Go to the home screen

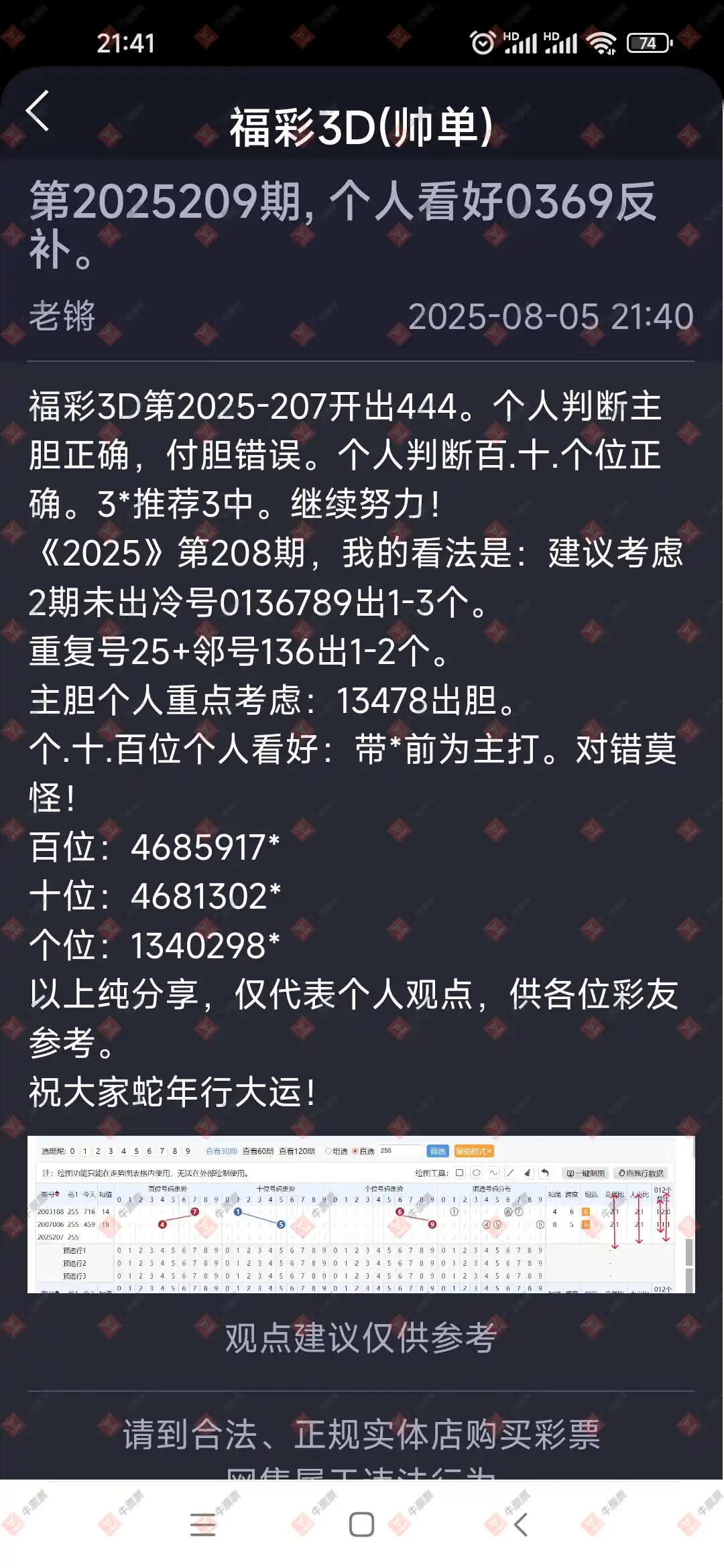pos(361,1524)
